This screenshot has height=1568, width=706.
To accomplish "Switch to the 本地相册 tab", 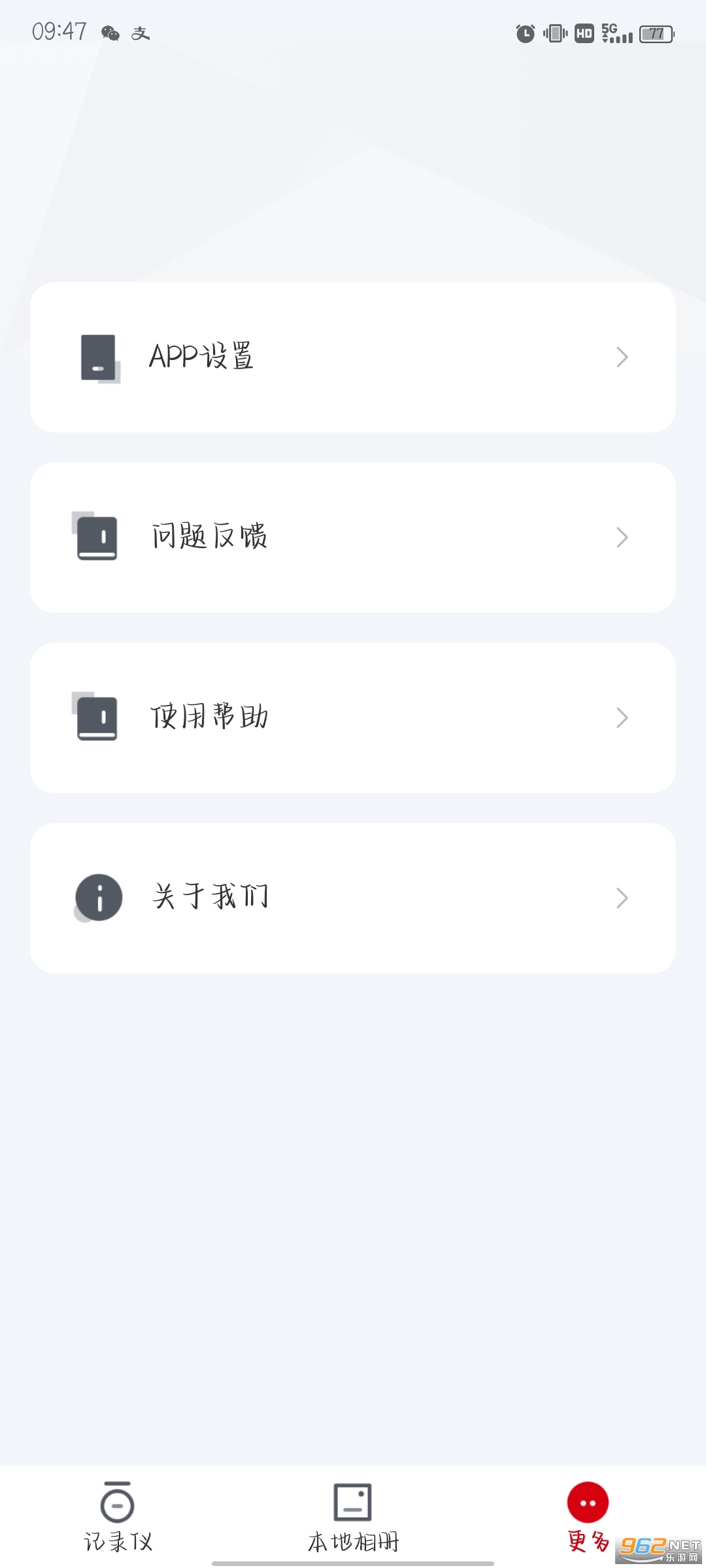I will click(x=353, y=1517).
